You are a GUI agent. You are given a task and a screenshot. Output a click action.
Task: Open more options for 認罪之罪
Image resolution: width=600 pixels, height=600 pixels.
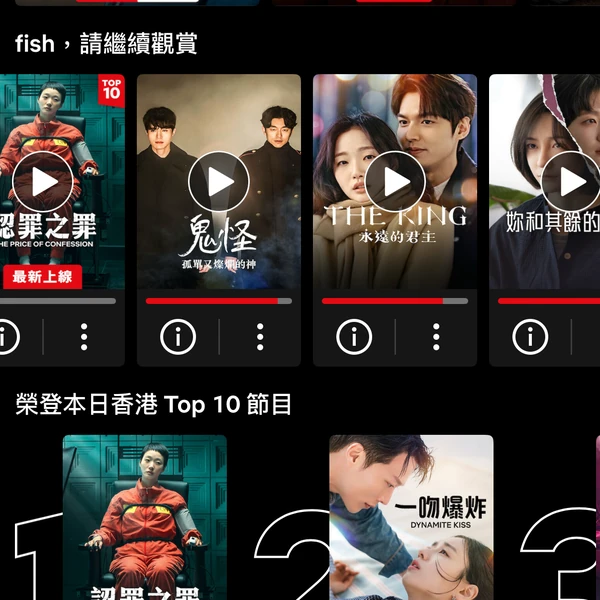click(84, 337)
